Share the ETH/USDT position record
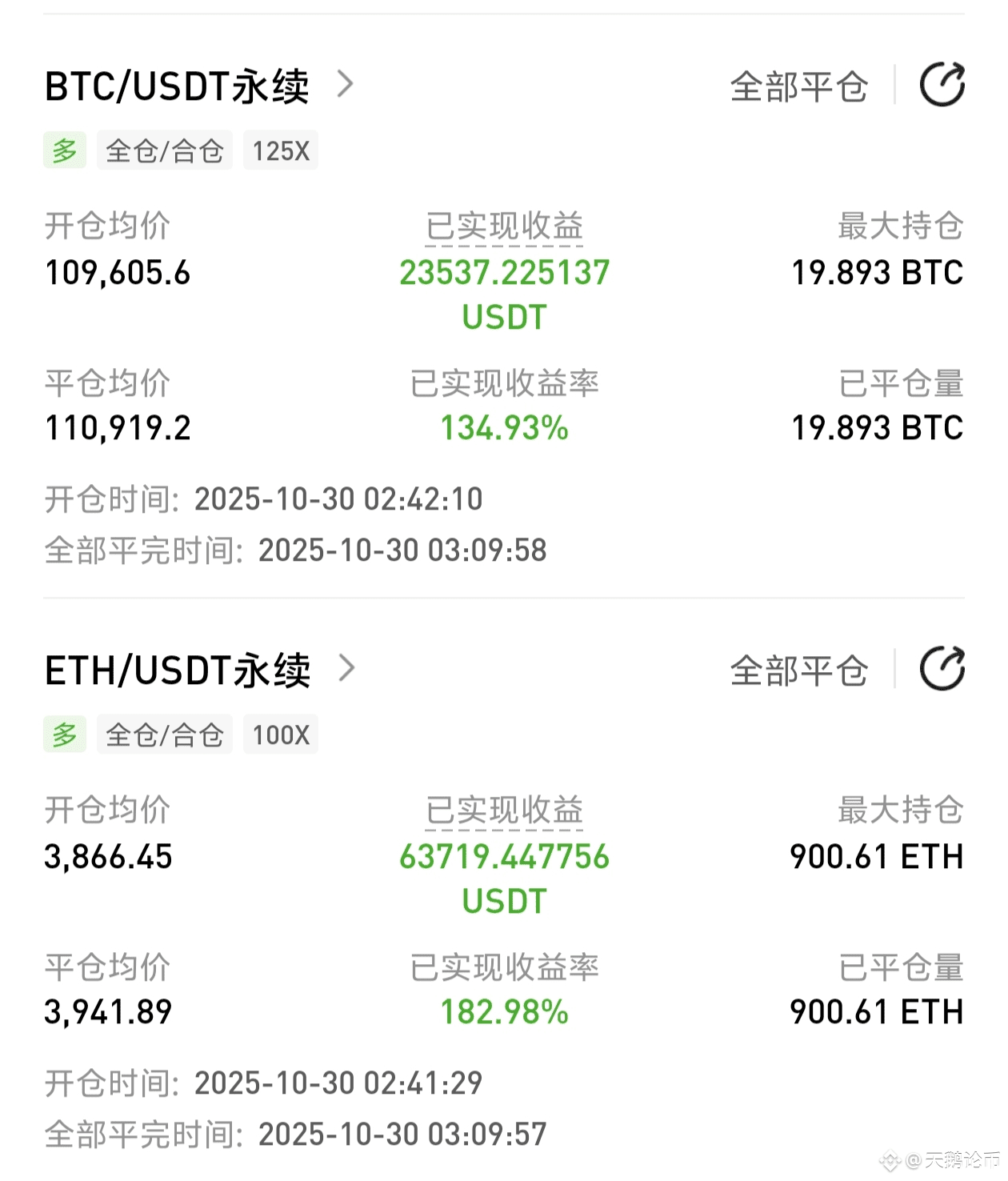This screenshot has height=1181, width=1008. 942,669
